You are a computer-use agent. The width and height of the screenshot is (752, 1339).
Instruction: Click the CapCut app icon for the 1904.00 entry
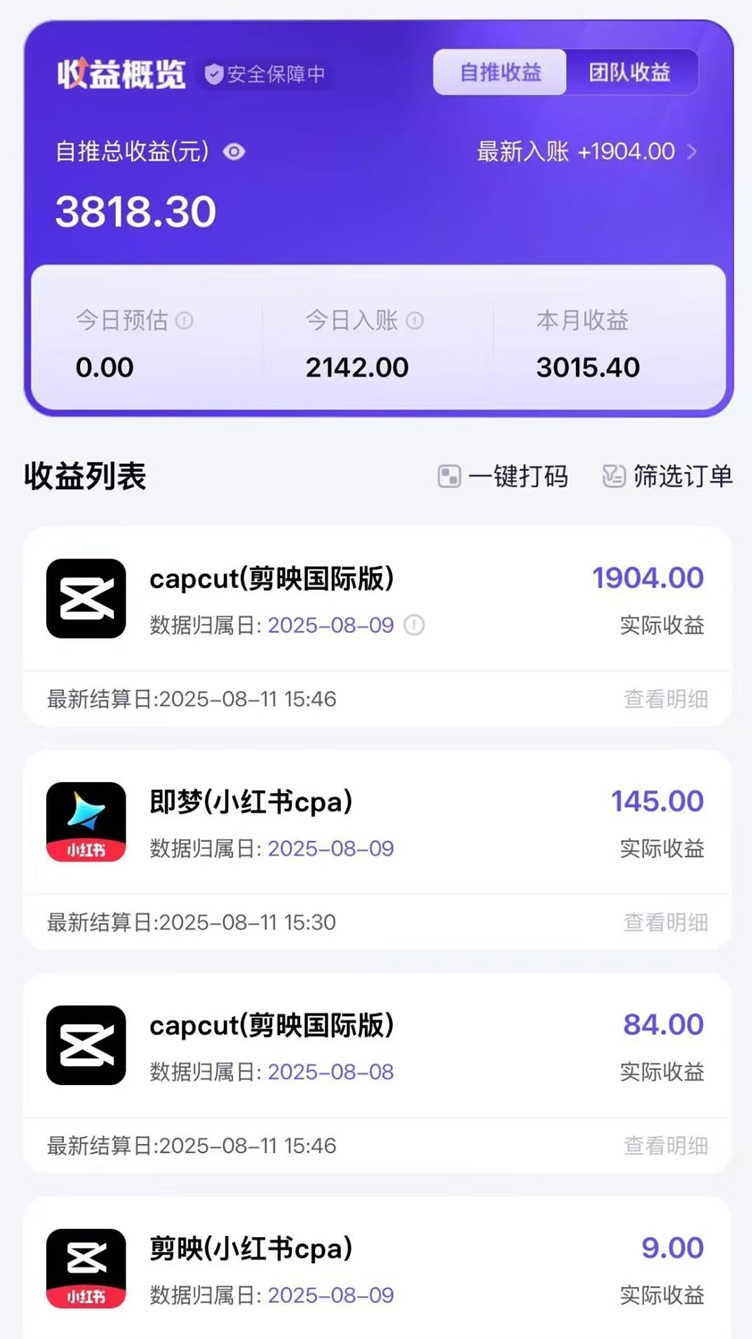(85, 598)
